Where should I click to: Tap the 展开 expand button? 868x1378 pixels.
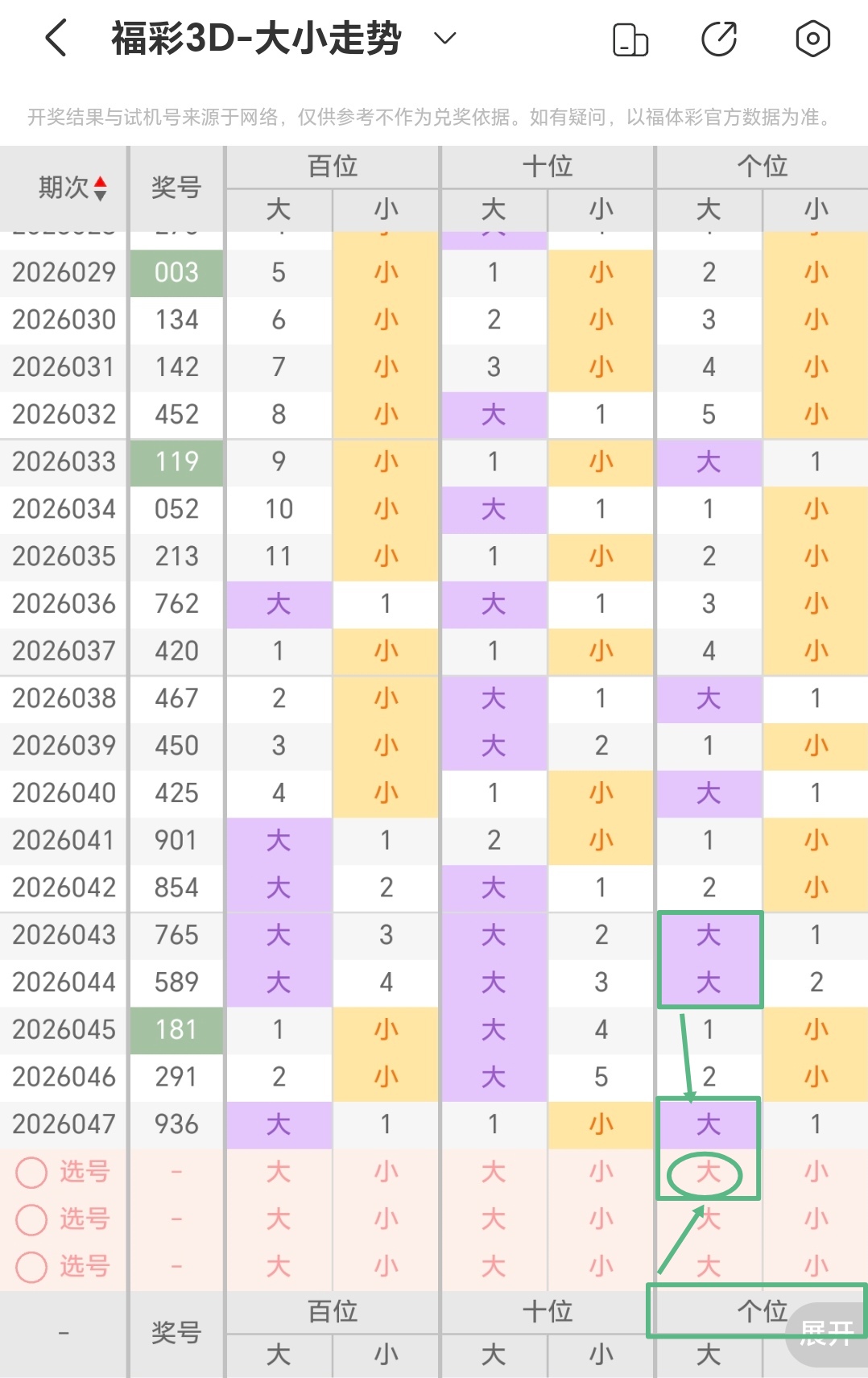[x=827, y=1334]
